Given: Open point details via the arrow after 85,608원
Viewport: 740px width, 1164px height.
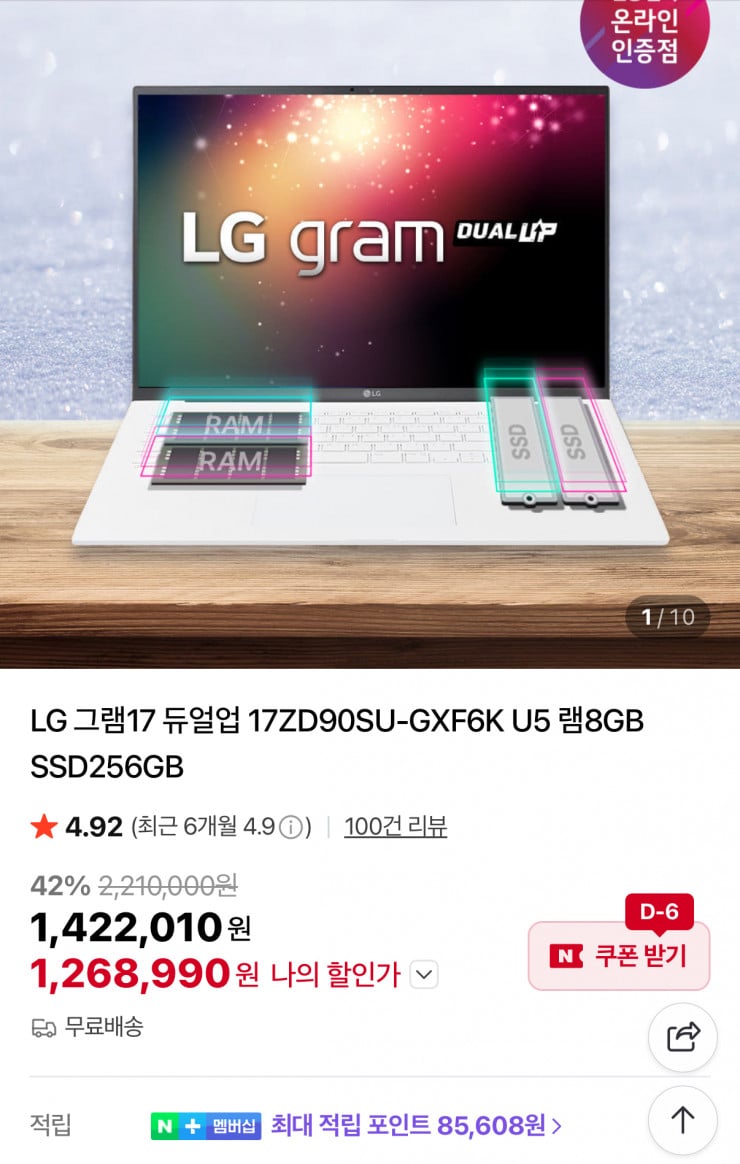Looking at the screenshot, I should 553,1126.
